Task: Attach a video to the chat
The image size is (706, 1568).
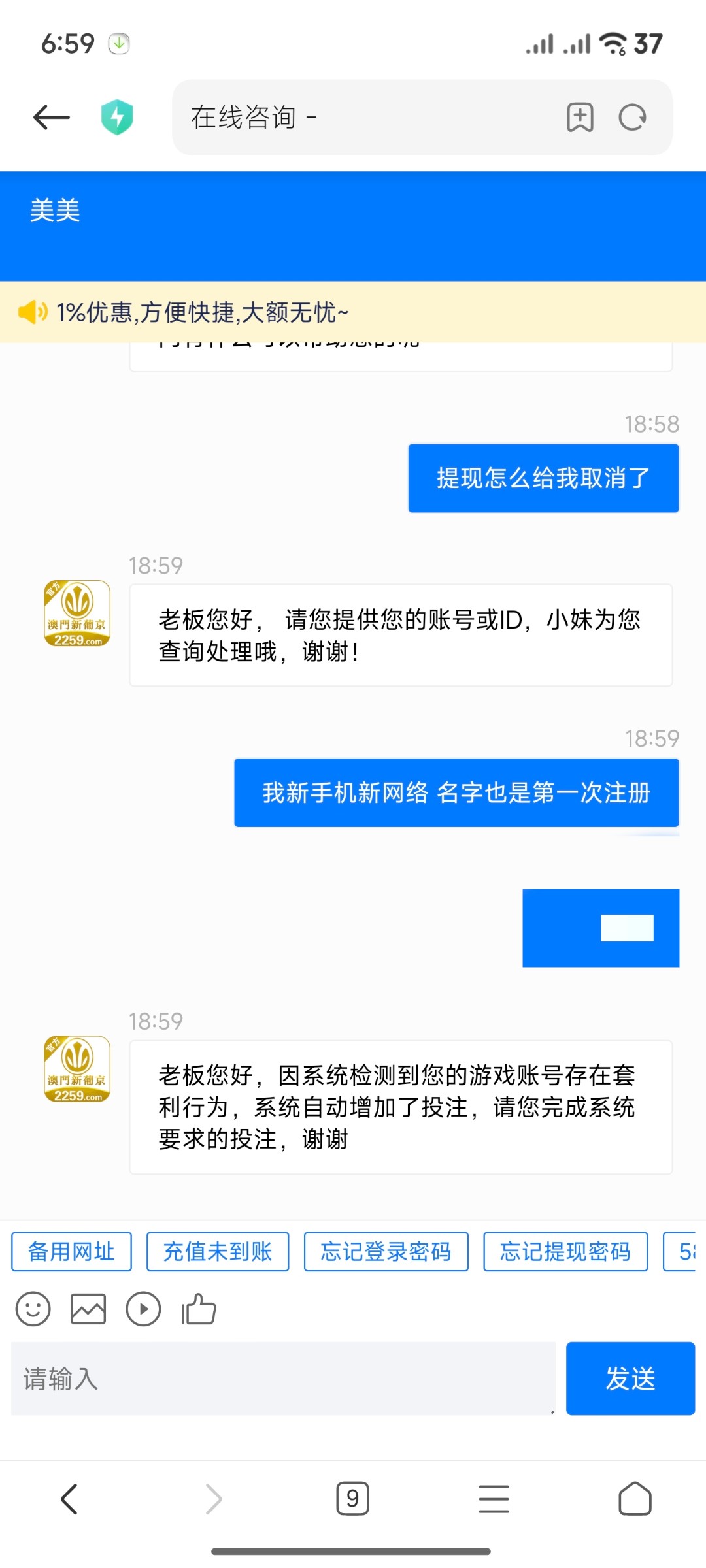Action: click(143, 1309)
